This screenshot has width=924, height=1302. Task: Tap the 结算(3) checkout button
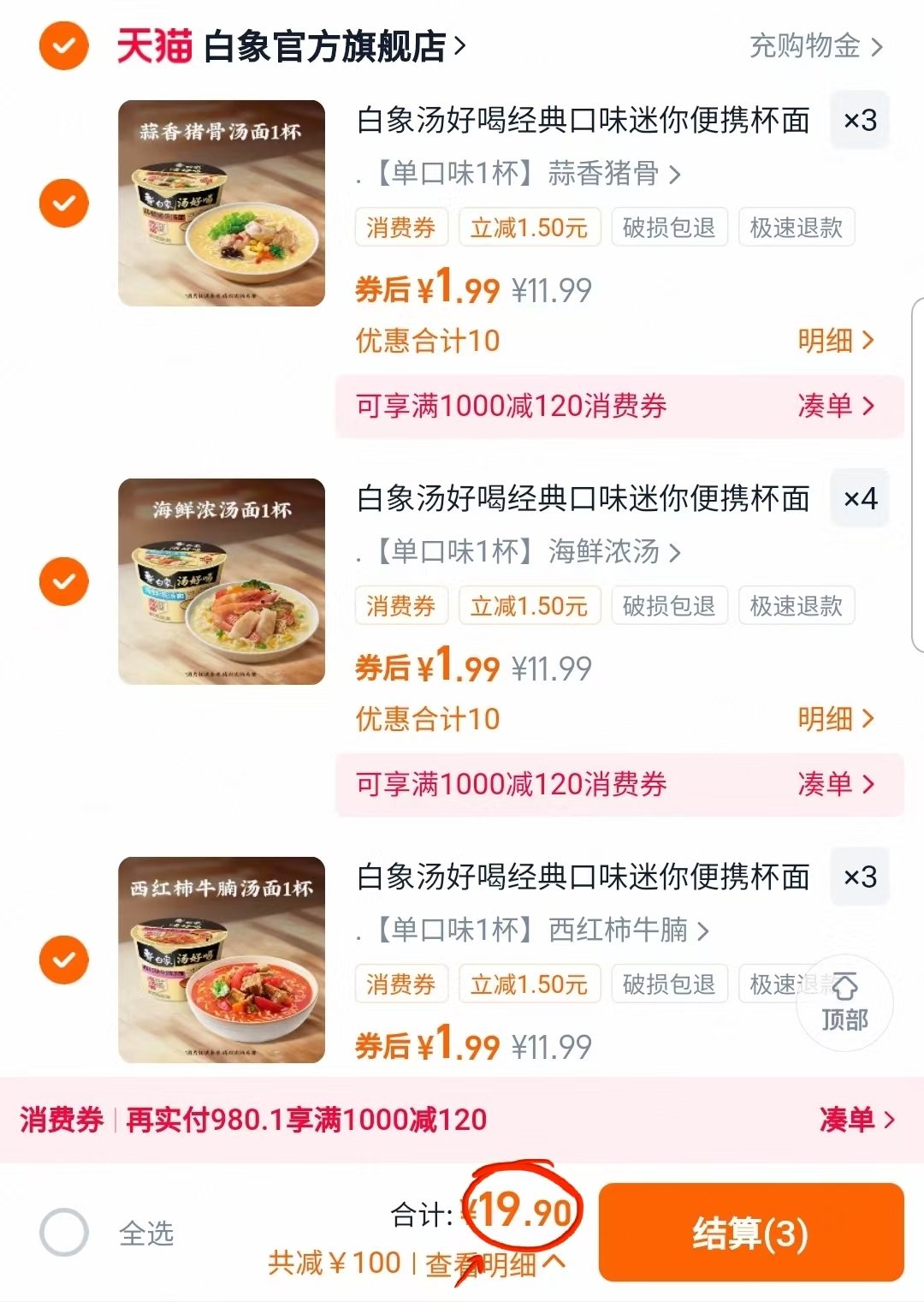751,1233
